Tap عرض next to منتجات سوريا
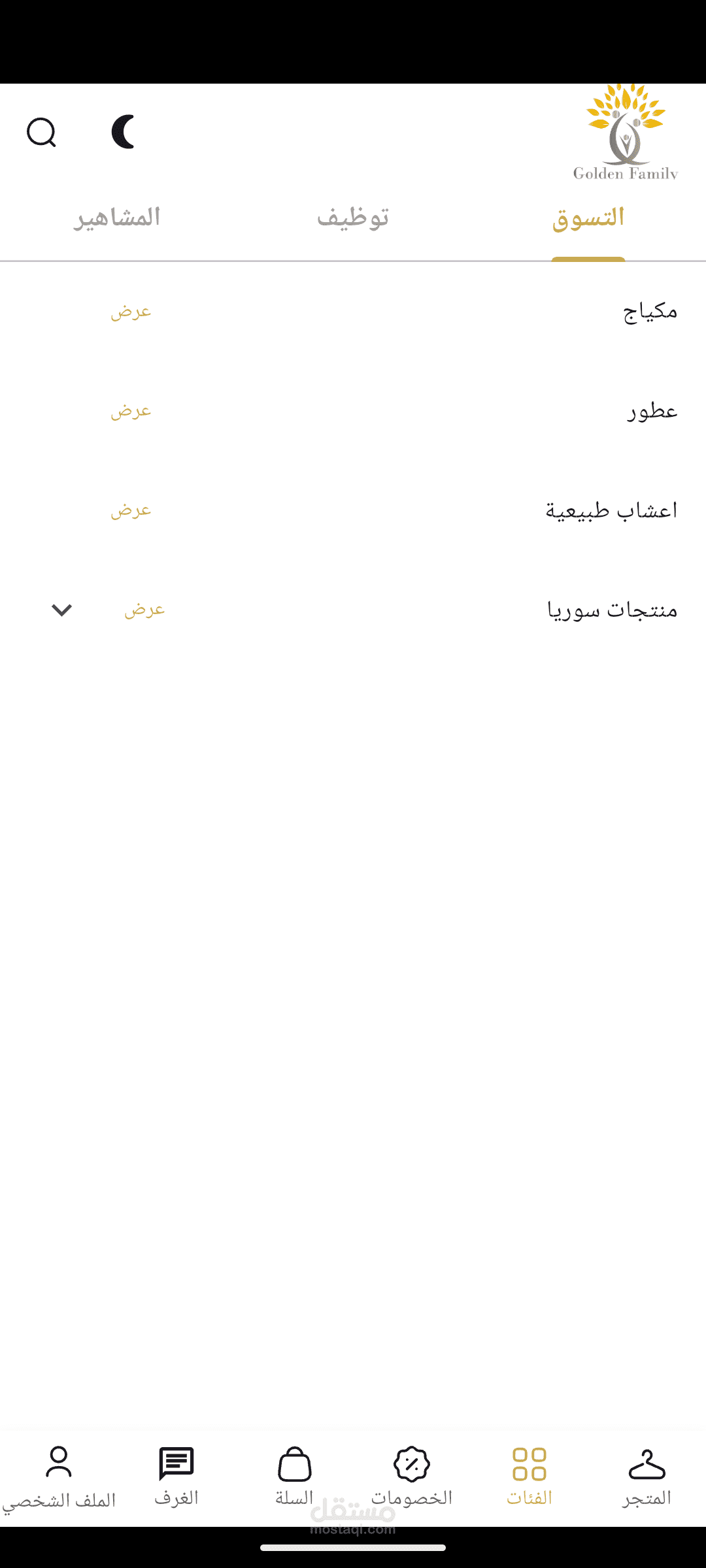This screenshot has width=706, height=1568. pos(145,610)
